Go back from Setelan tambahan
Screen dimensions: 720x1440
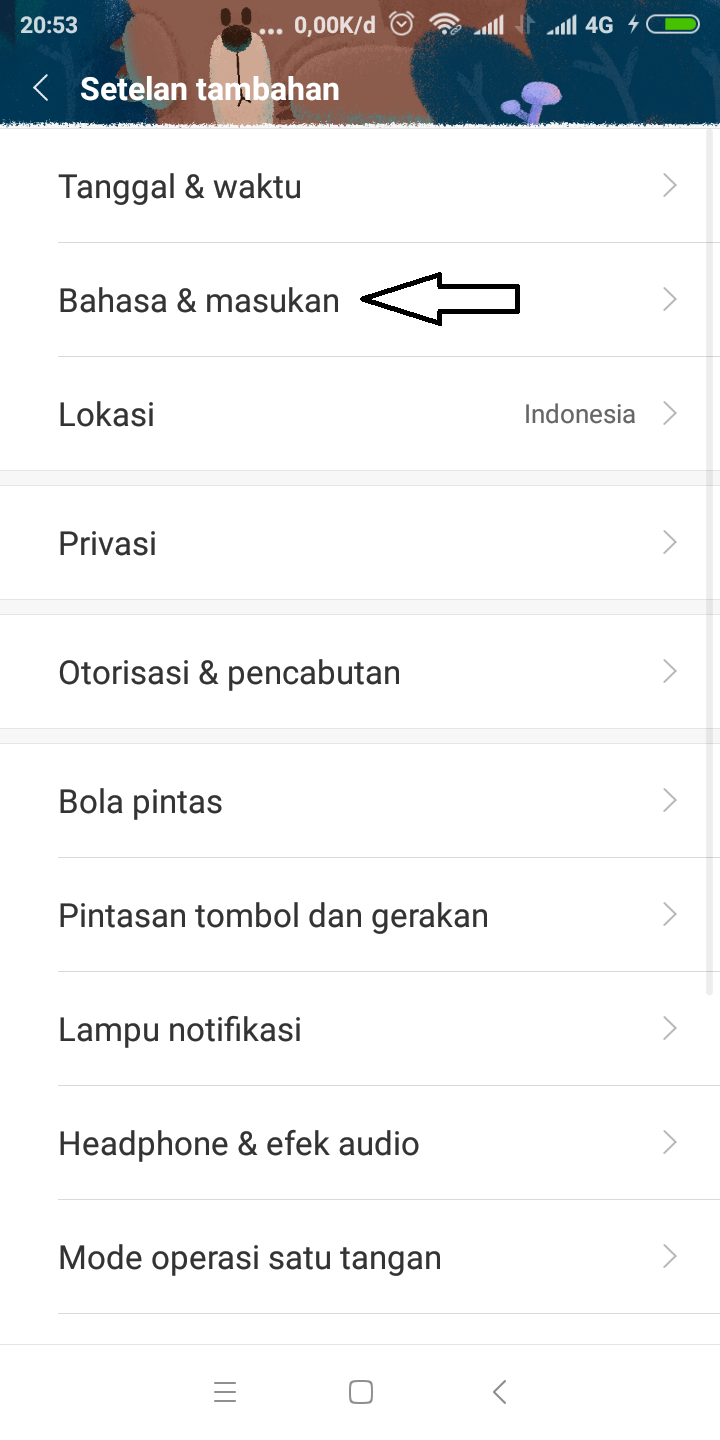pos(41,88)
